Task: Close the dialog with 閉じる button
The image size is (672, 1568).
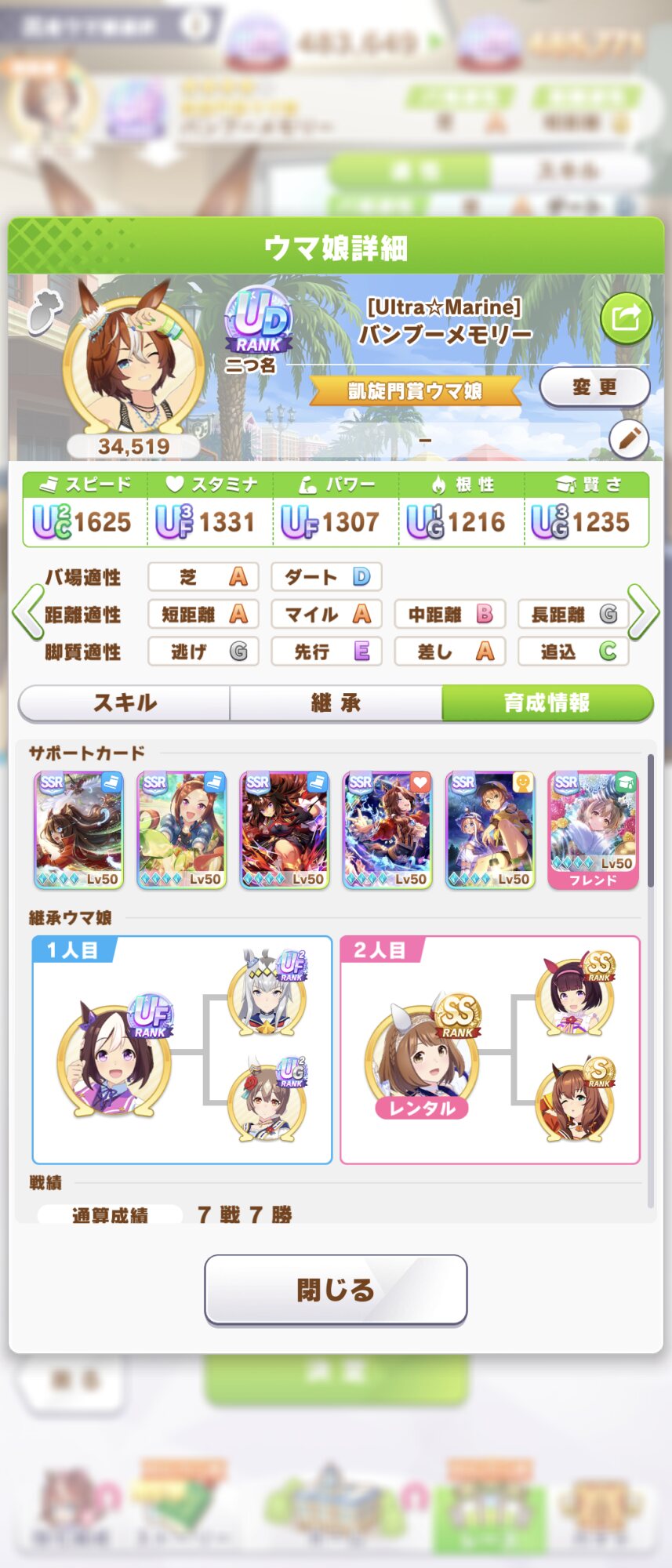Action: point(336,1290)
